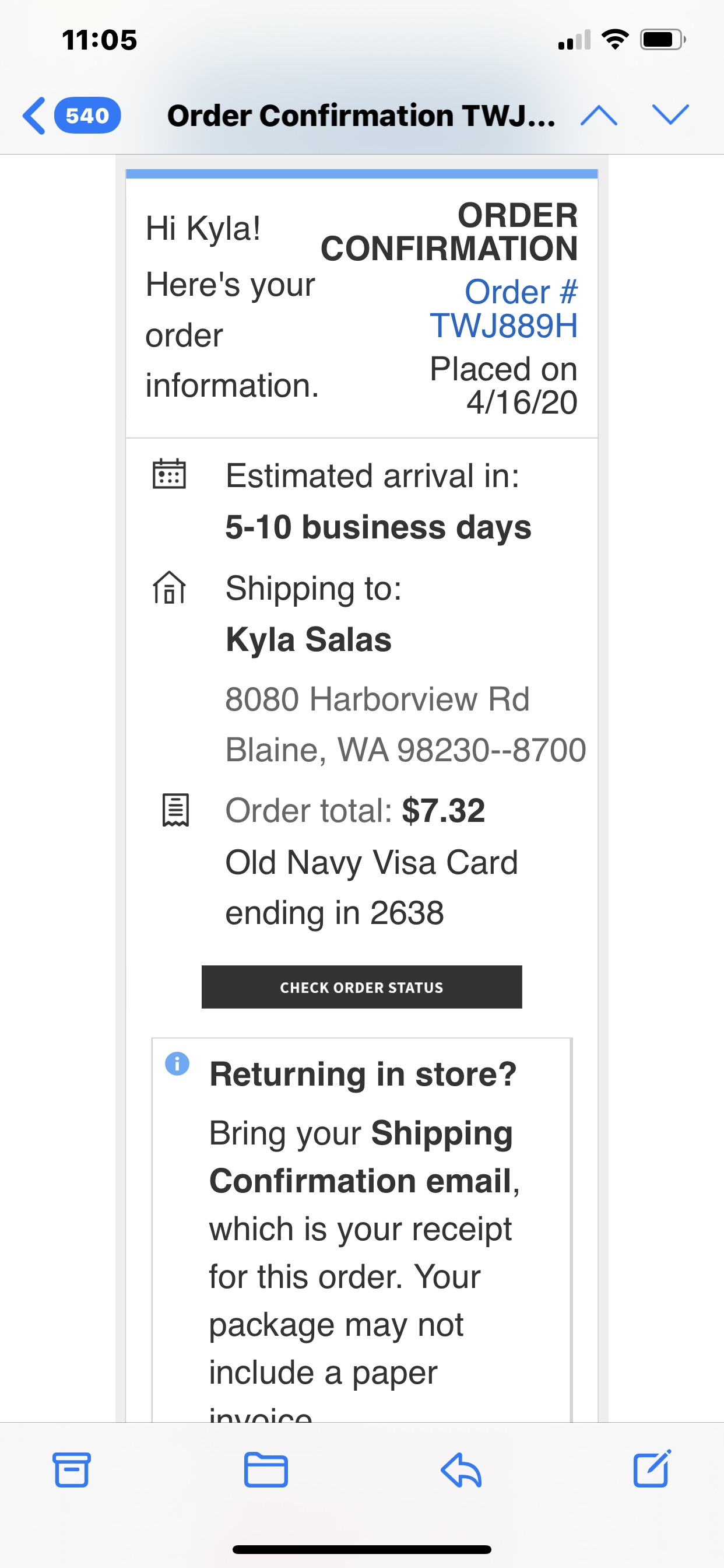Jump to the previous message
The image size is (724, 1568).
pos(599,115)
